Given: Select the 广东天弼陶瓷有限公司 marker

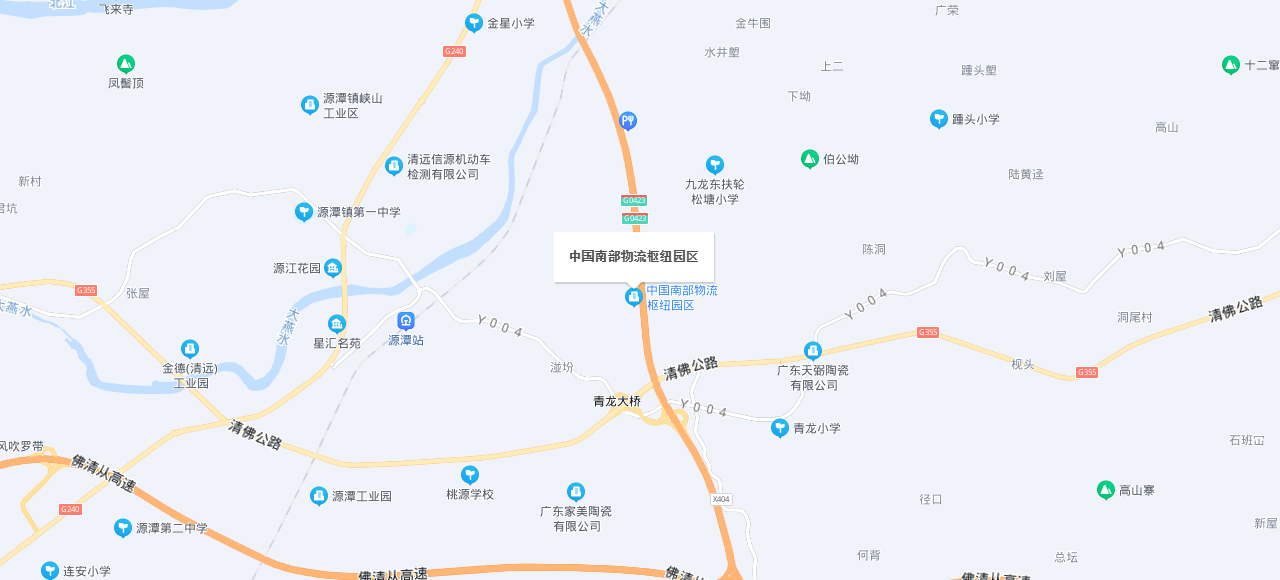Looking at the screenshot, I should click(813, 351).
